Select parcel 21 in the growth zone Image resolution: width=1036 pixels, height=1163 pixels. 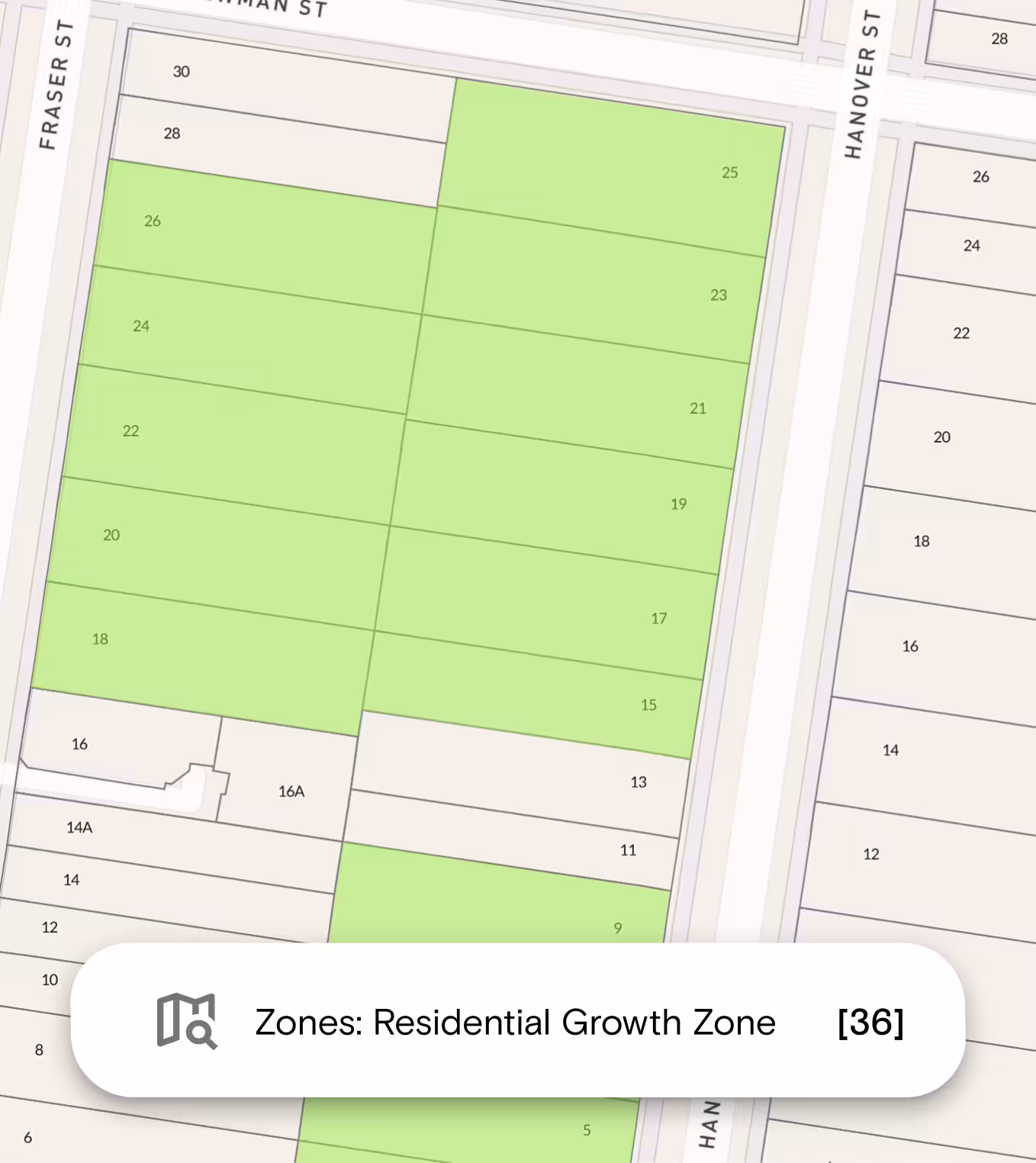pyautogui.click(x=578, y=391)
